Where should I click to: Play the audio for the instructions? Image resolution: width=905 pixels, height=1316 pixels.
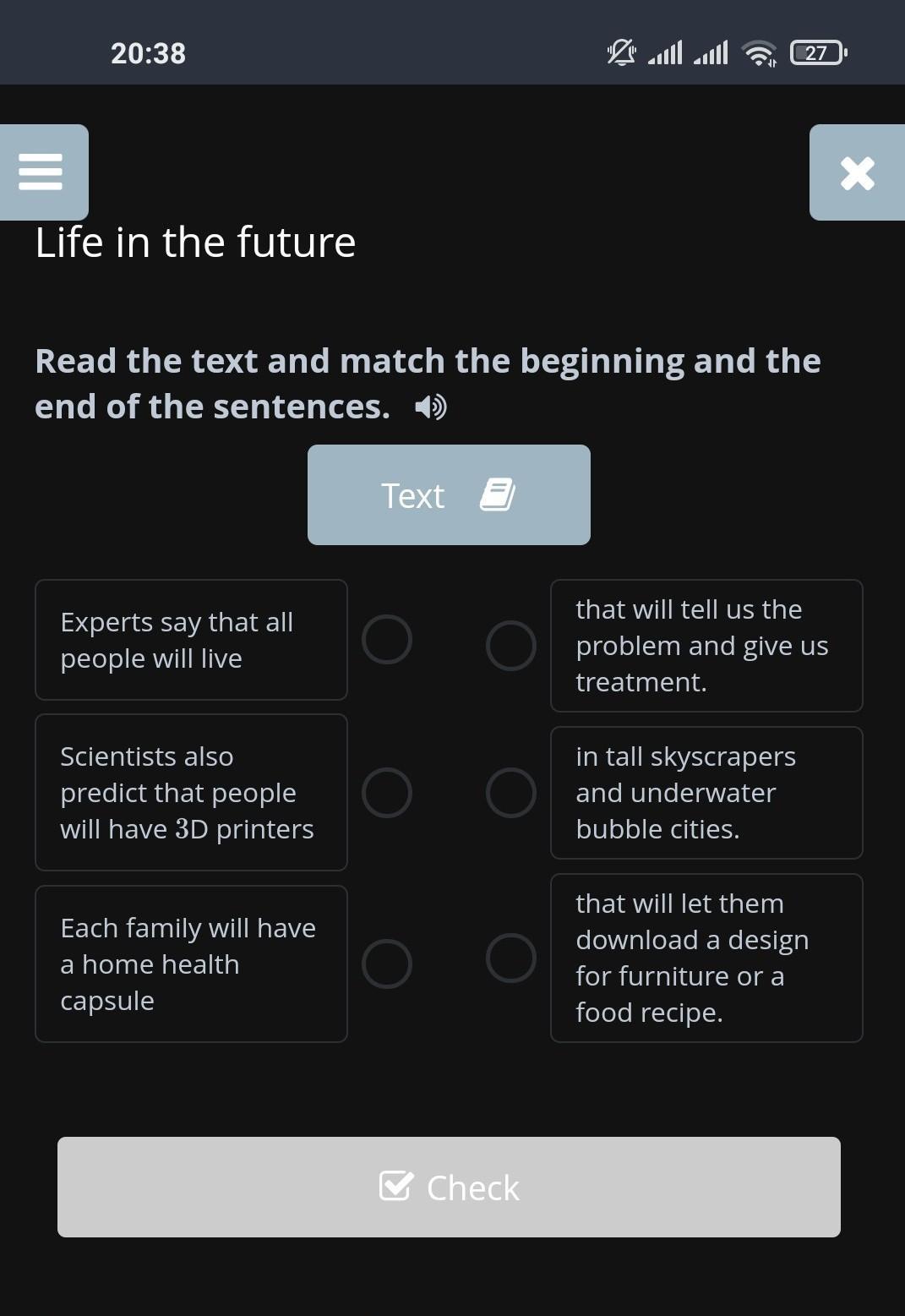pyautogui.click(x=431, y=407)
